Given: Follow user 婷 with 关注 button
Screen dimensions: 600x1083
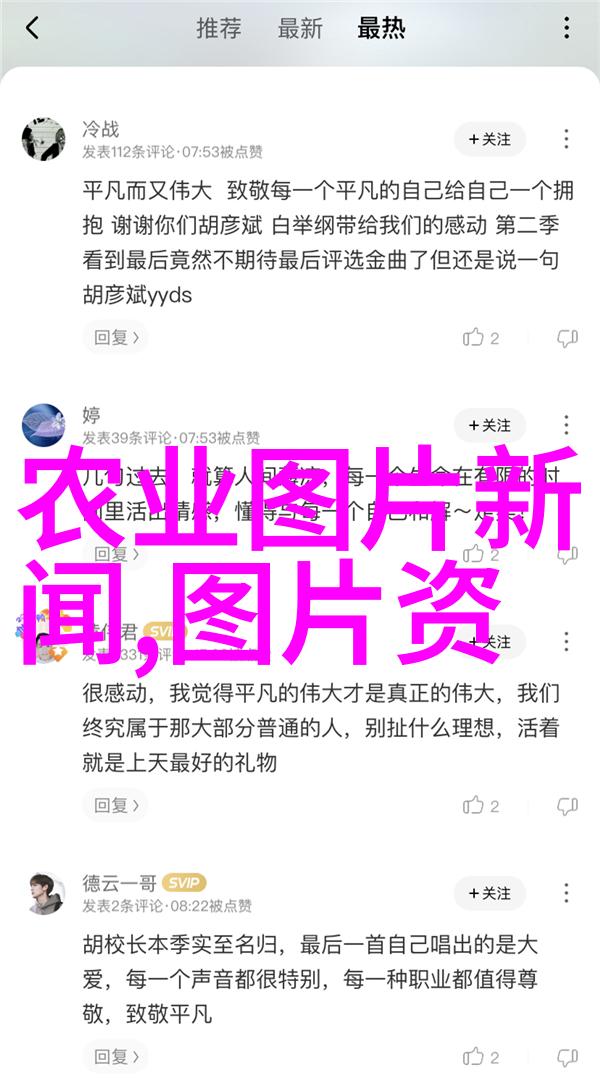Looking at the screenshot, I should coord(489,425).
